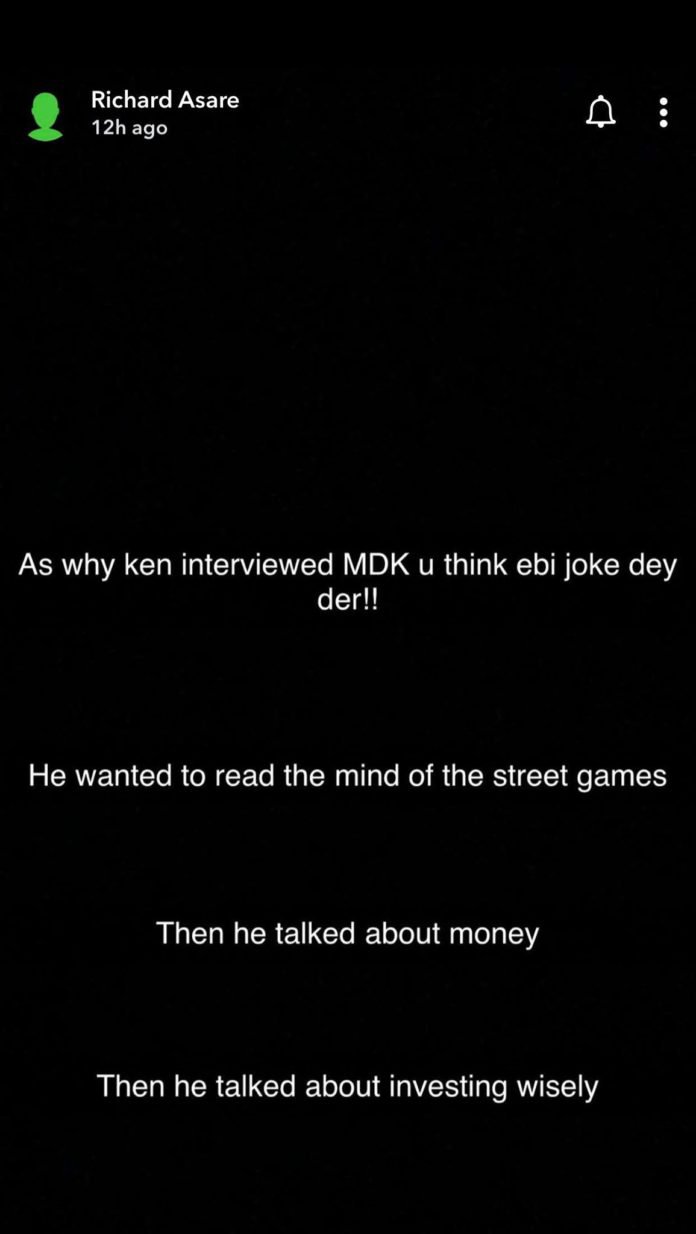Tap the notification bell for this story
The height and width of the screenshot is (1234, 696).
(x=600, y=113)
